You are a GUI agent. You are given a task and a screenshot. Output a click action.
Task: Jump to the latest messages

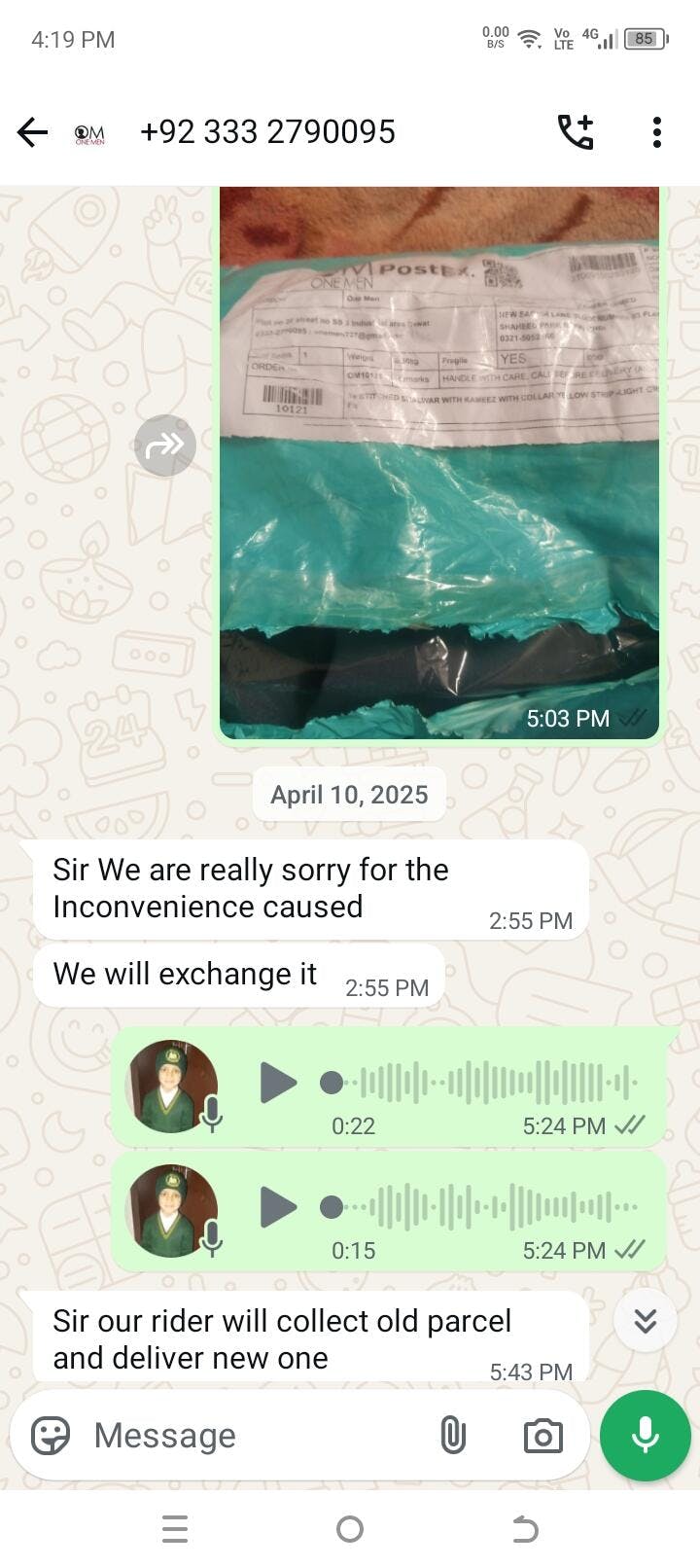pyautogui.click(x=646, y=1321)
